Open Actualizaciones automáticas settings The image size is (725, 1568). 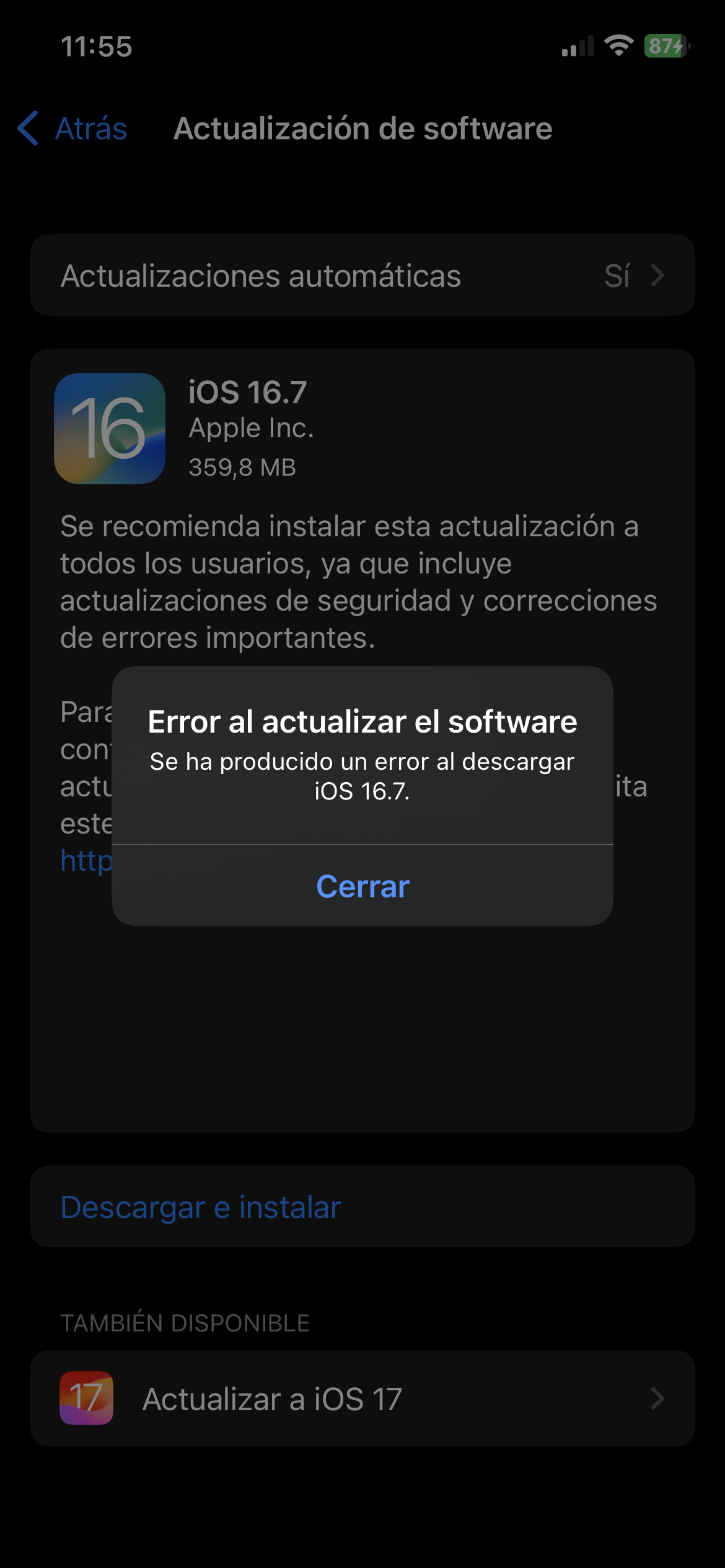362,276
